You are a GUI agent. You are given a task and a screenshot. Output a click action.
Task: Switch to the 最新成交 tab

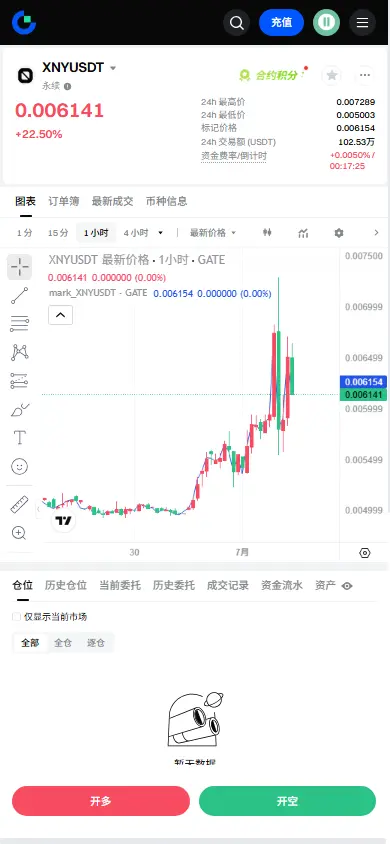112,201
